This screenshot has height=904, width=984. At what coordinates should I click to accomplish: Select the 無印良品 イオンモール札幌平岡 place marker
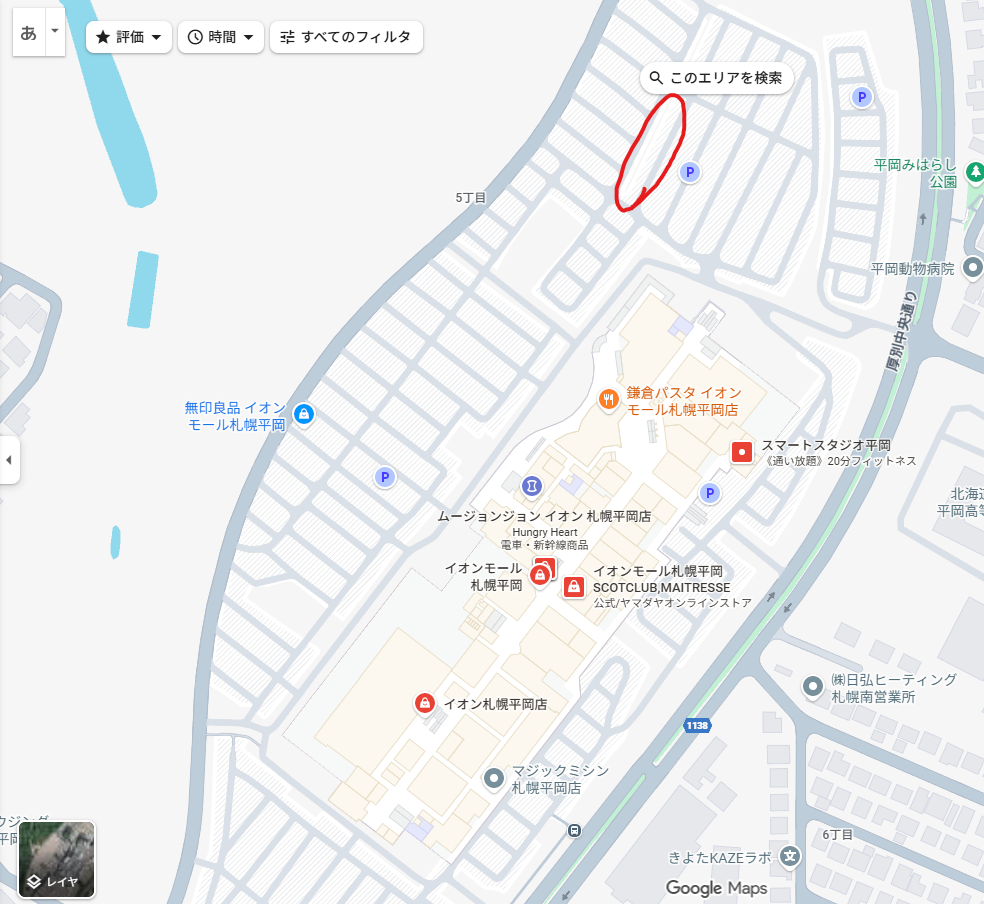[304, 413]
